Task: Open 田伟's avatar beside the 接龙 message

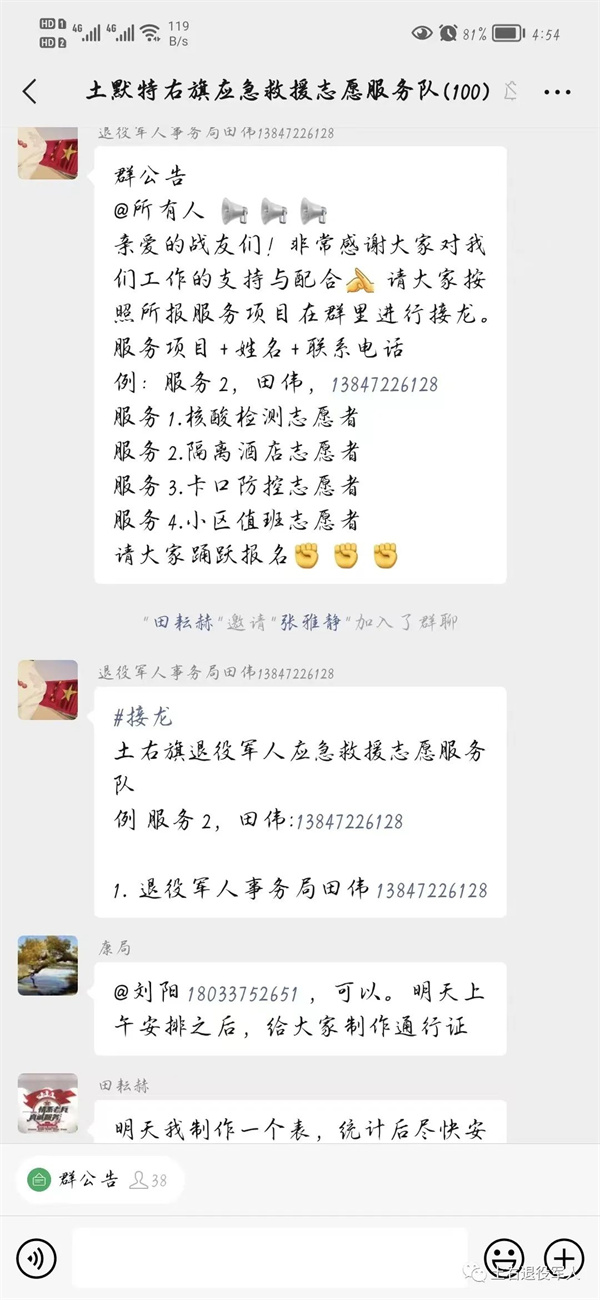Action: pos(48,690)
